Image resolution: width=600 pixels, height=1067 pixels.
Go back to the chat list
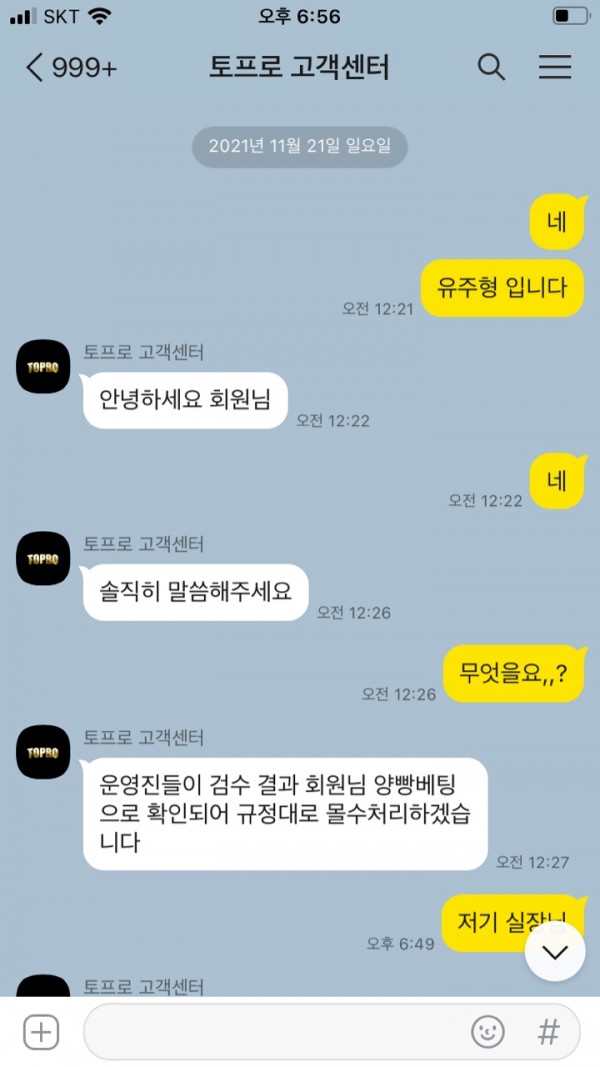coord(36,68)
